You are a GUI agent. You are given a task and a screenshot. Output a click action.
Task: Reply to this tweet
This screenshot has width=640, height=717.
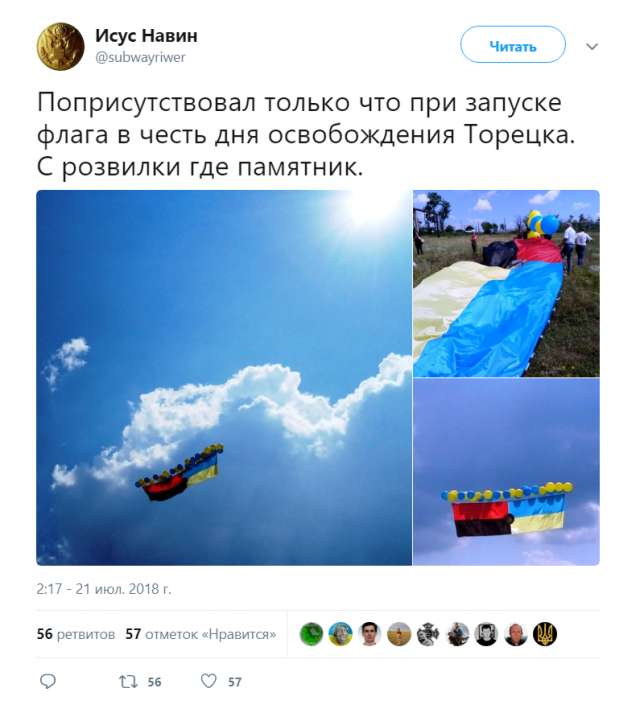coord(47,682)
